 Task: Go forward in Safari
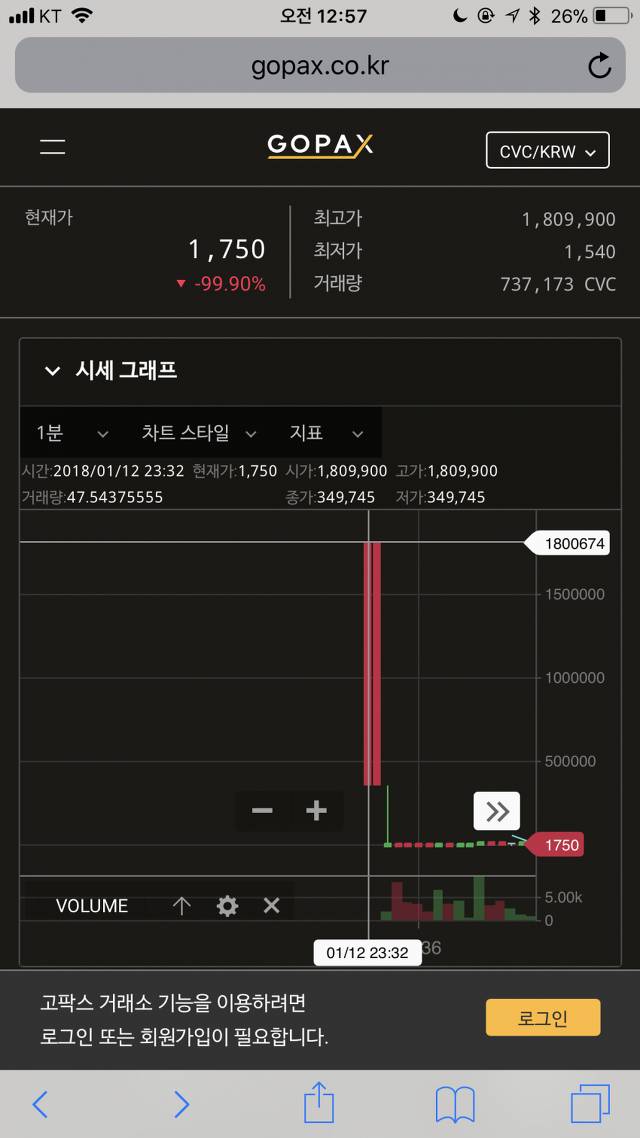pos(181,1104)
